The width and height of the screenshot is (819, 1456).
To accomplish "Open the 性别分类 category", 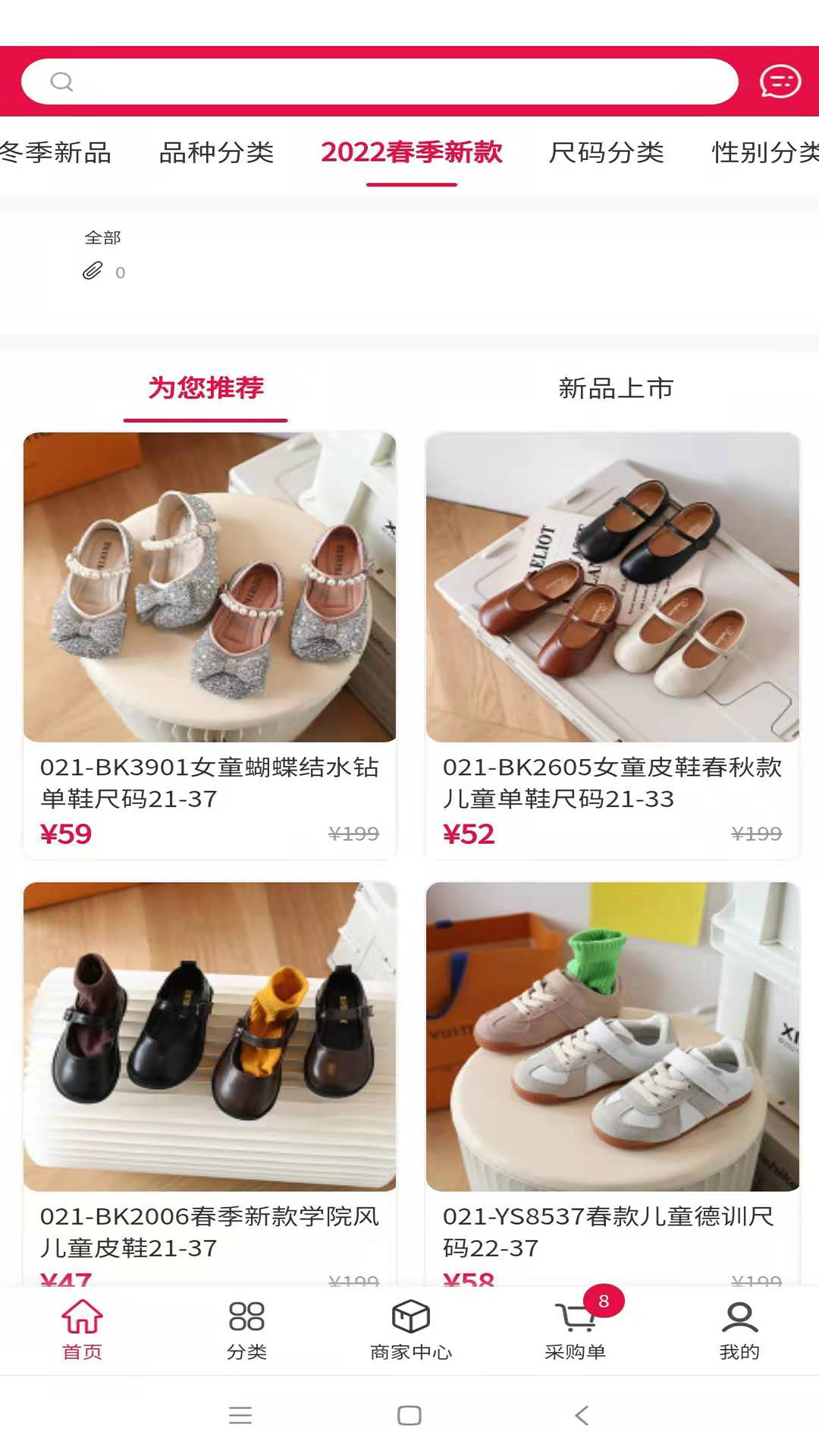I will click(x=766, y=153).
